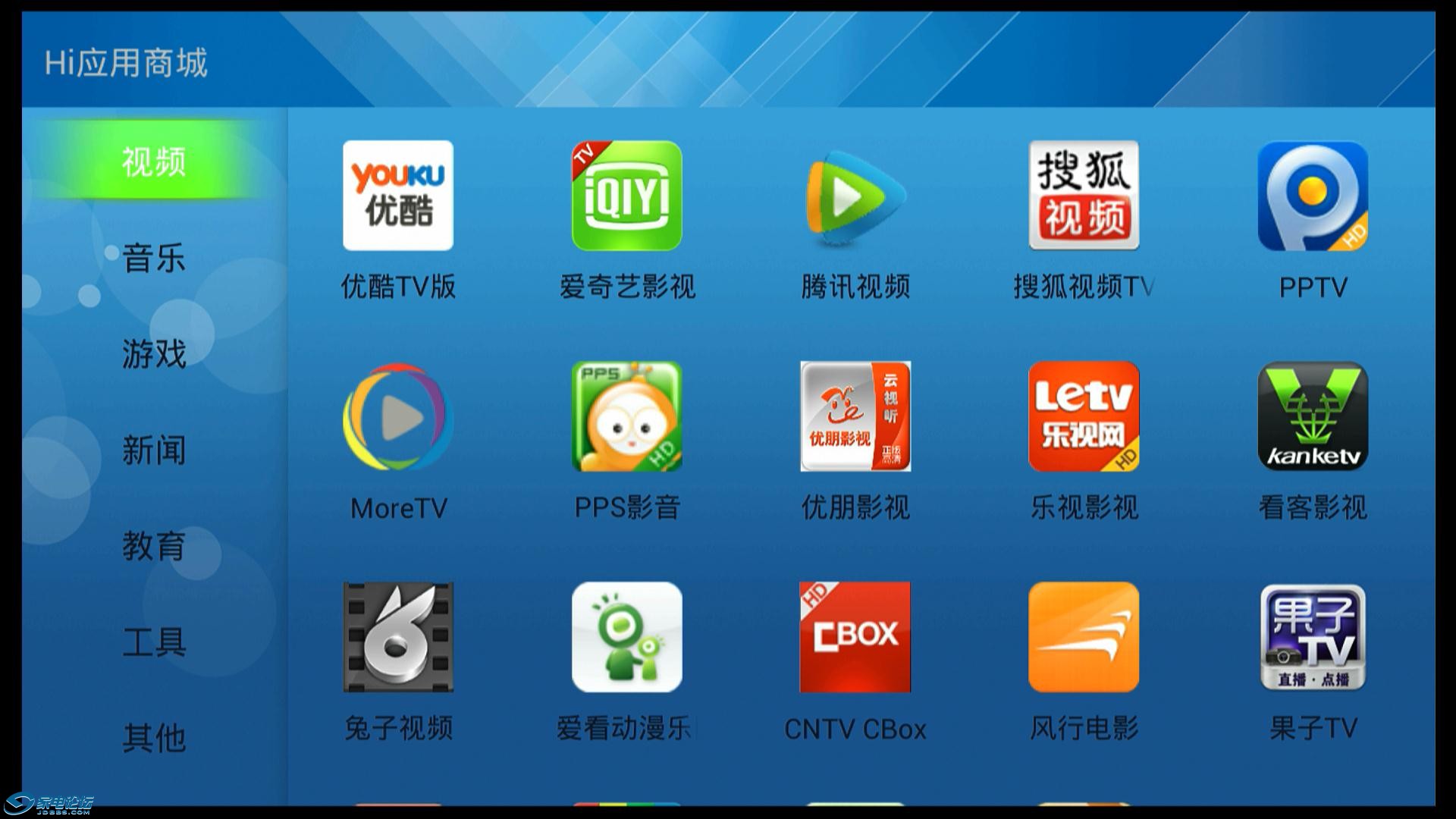Select the 游戏 category
Image resolution: width=1456 pixels, height=819 pixels.
[x=154, y=354]
